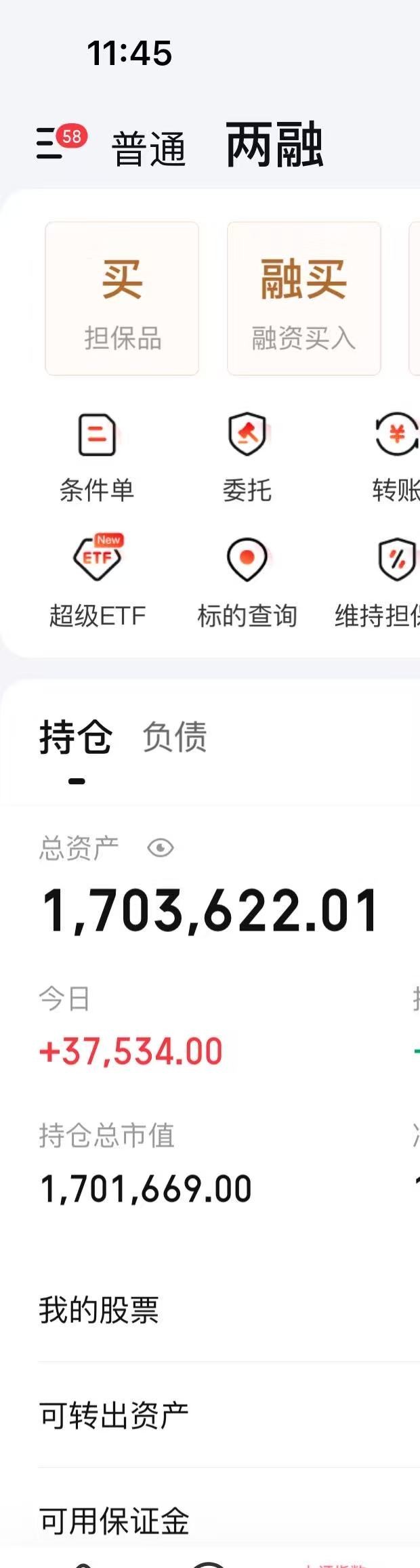
Task: Open the 委托 orders shortcut
Action: [x=247, y=458]
